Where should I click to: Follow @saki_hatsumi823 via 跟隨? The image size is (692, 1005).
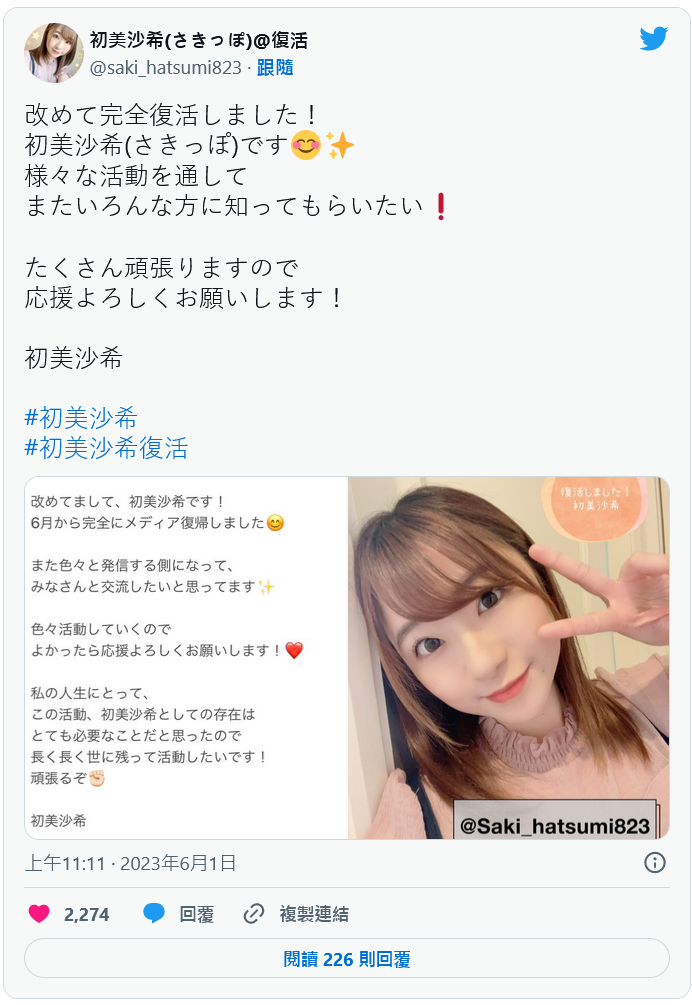[275, 68]
